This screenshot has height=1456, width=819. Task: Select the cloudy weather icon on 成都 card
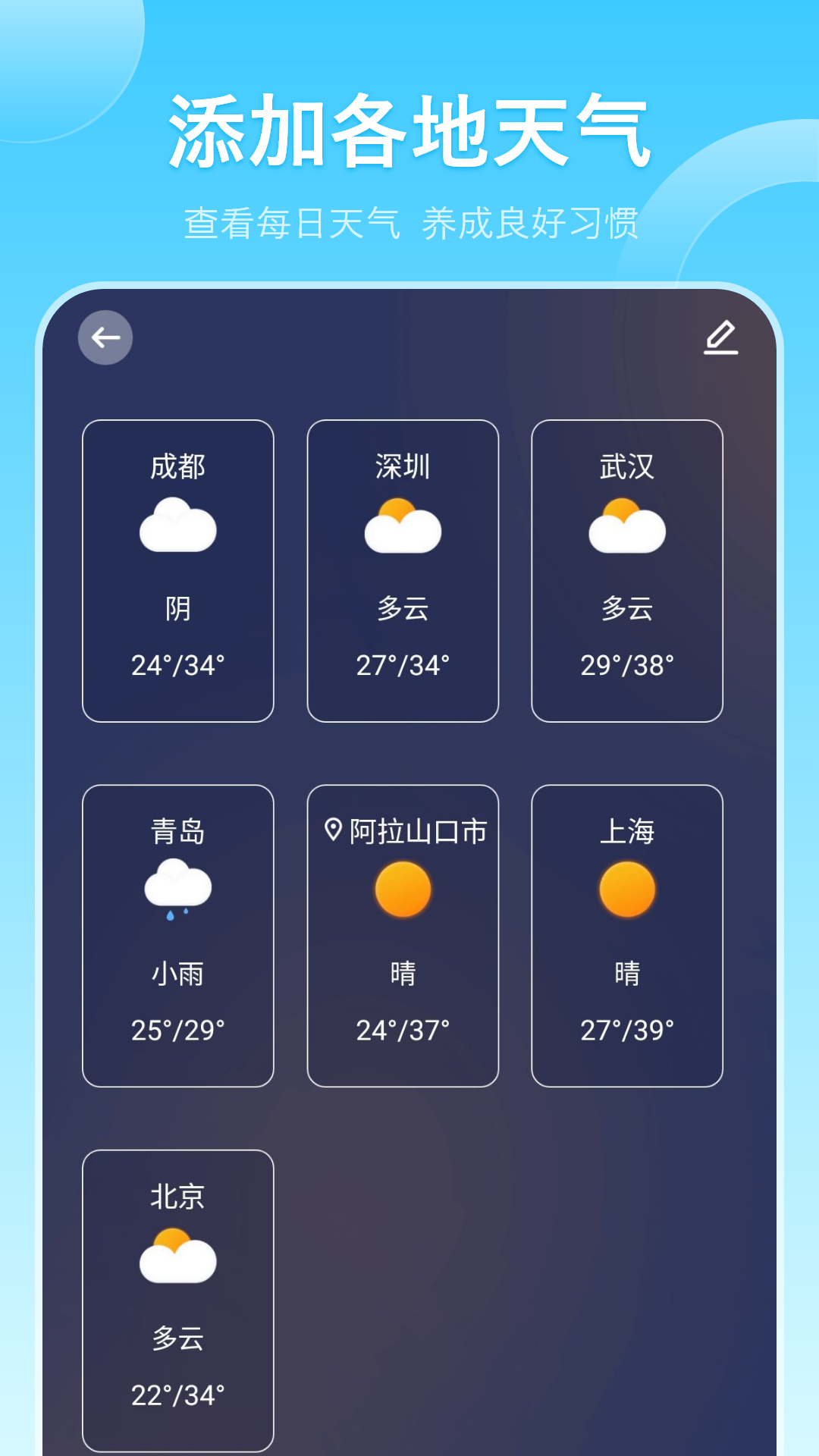[178, 529]
